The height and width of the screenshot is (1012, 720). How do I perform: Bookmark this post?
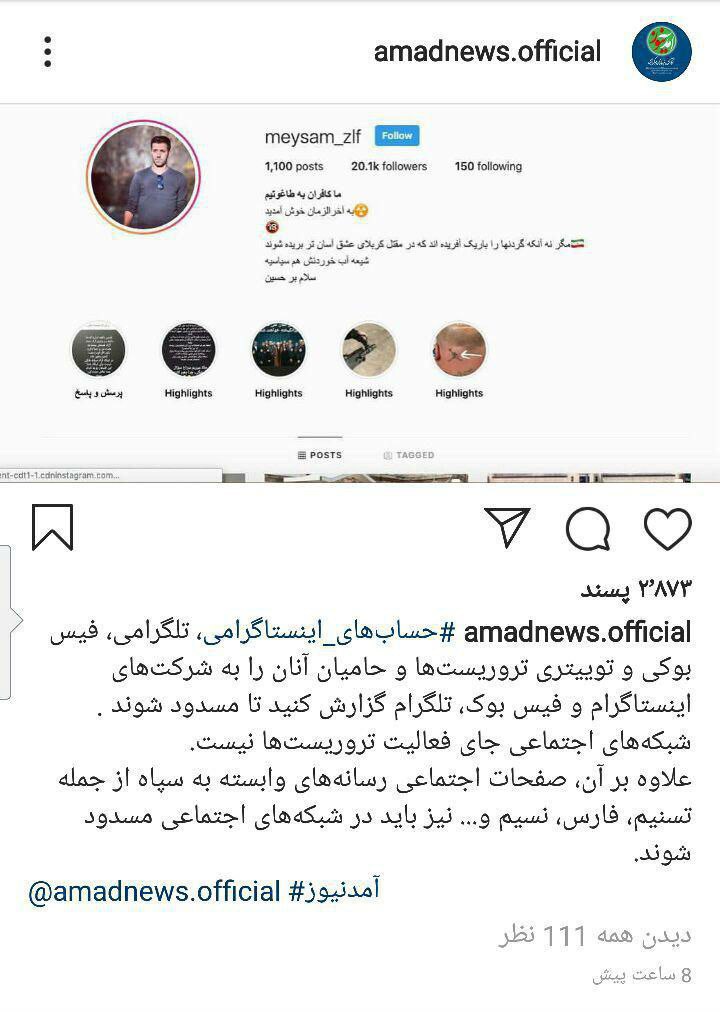coord(53,527)
